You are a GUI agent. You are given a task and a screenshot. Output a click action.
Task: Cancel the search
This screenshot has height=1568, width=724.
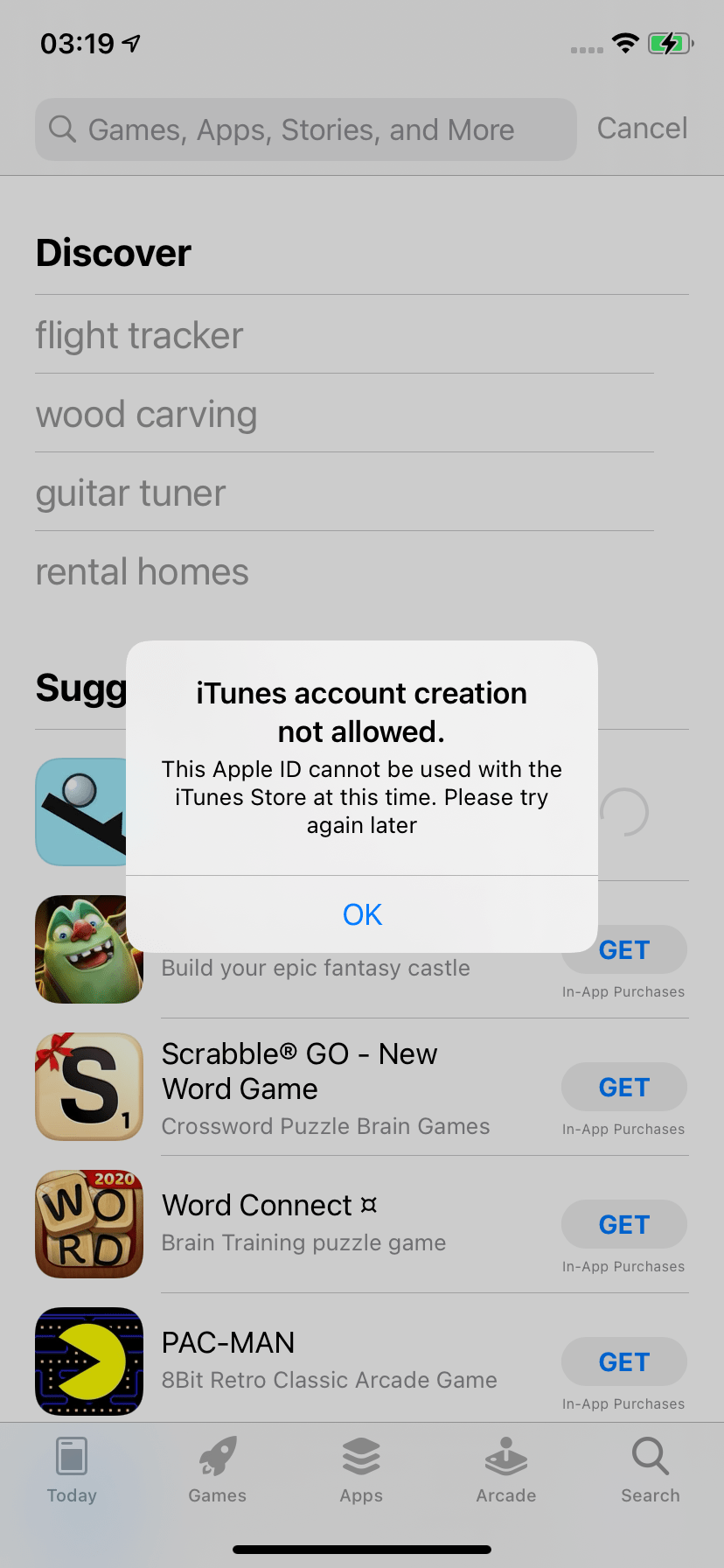pos(642,129)
